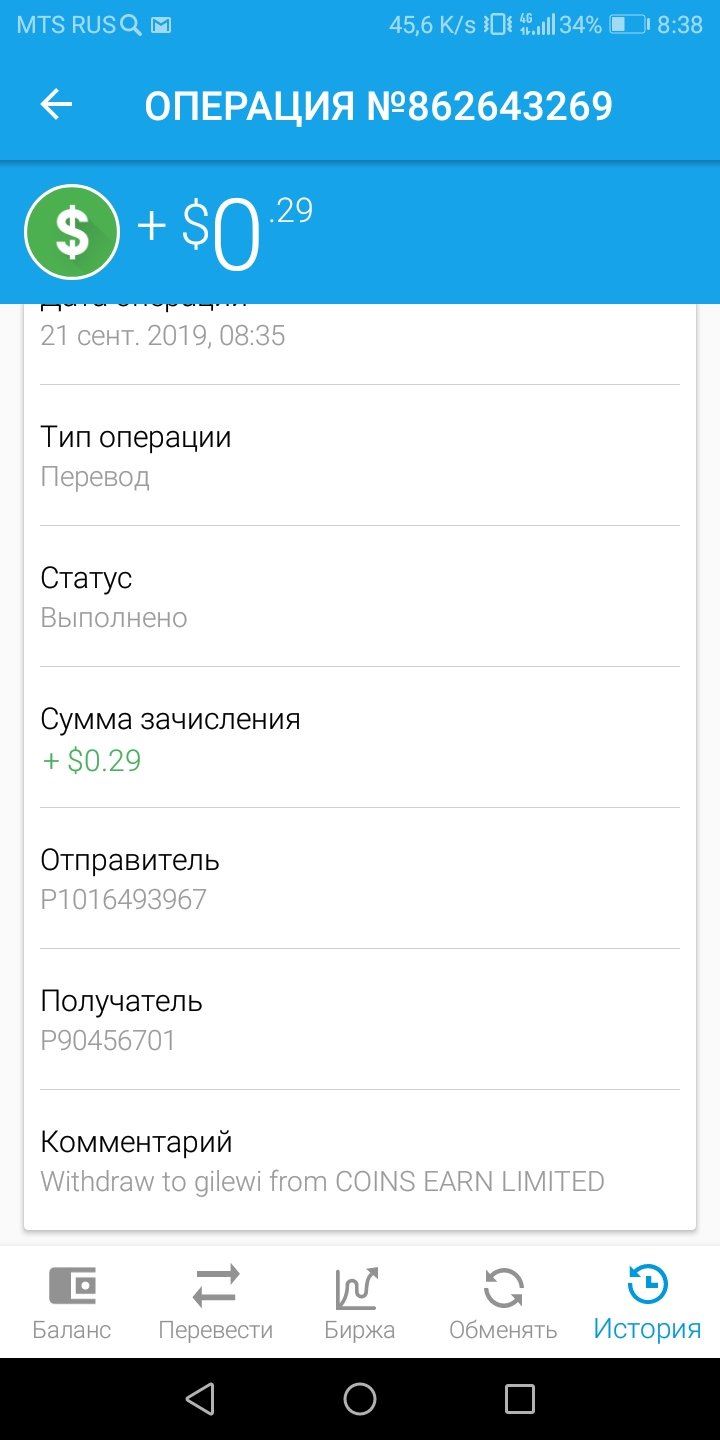Tap the system home button
720x1440 pixels.
360,1399
